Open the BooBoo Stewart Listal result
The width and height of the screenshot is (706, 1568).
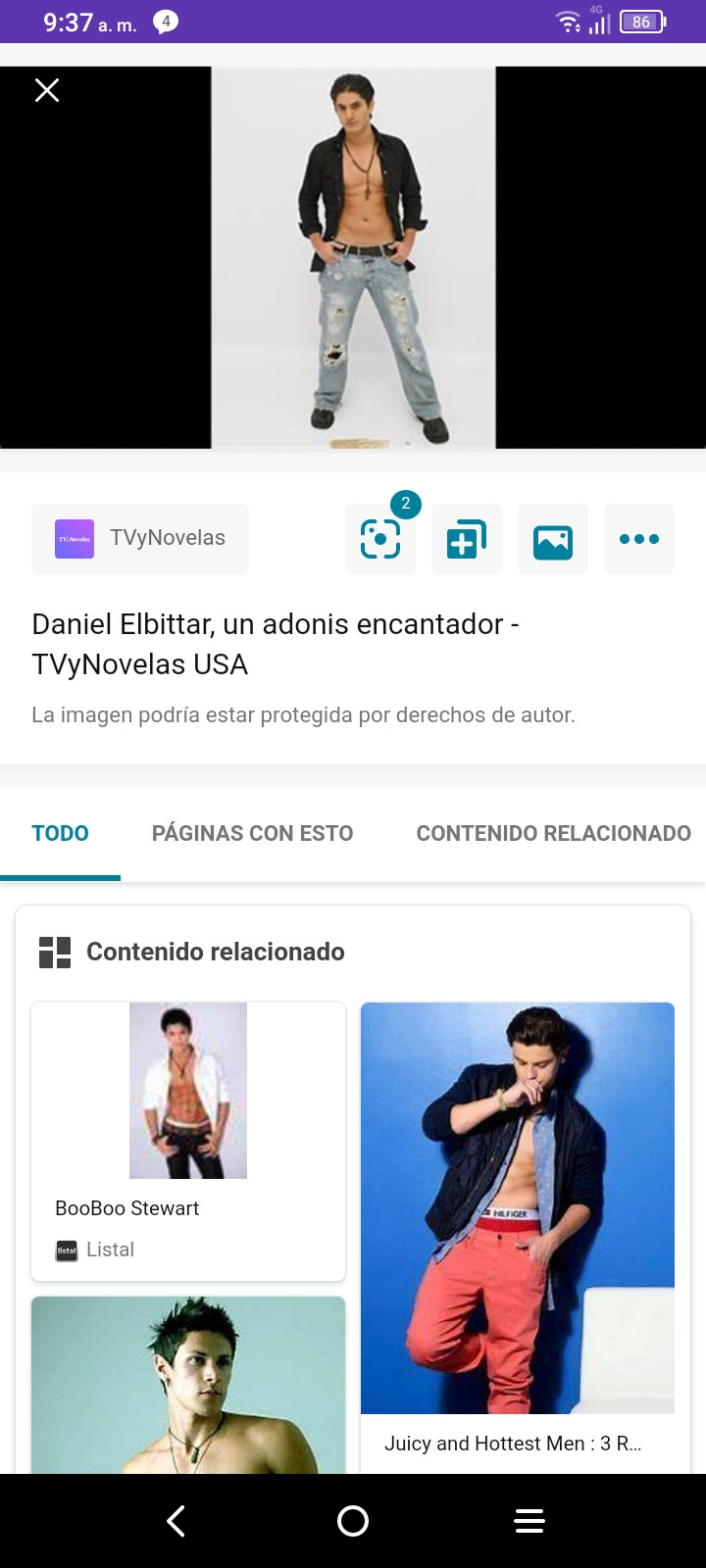click(188, 1140)
